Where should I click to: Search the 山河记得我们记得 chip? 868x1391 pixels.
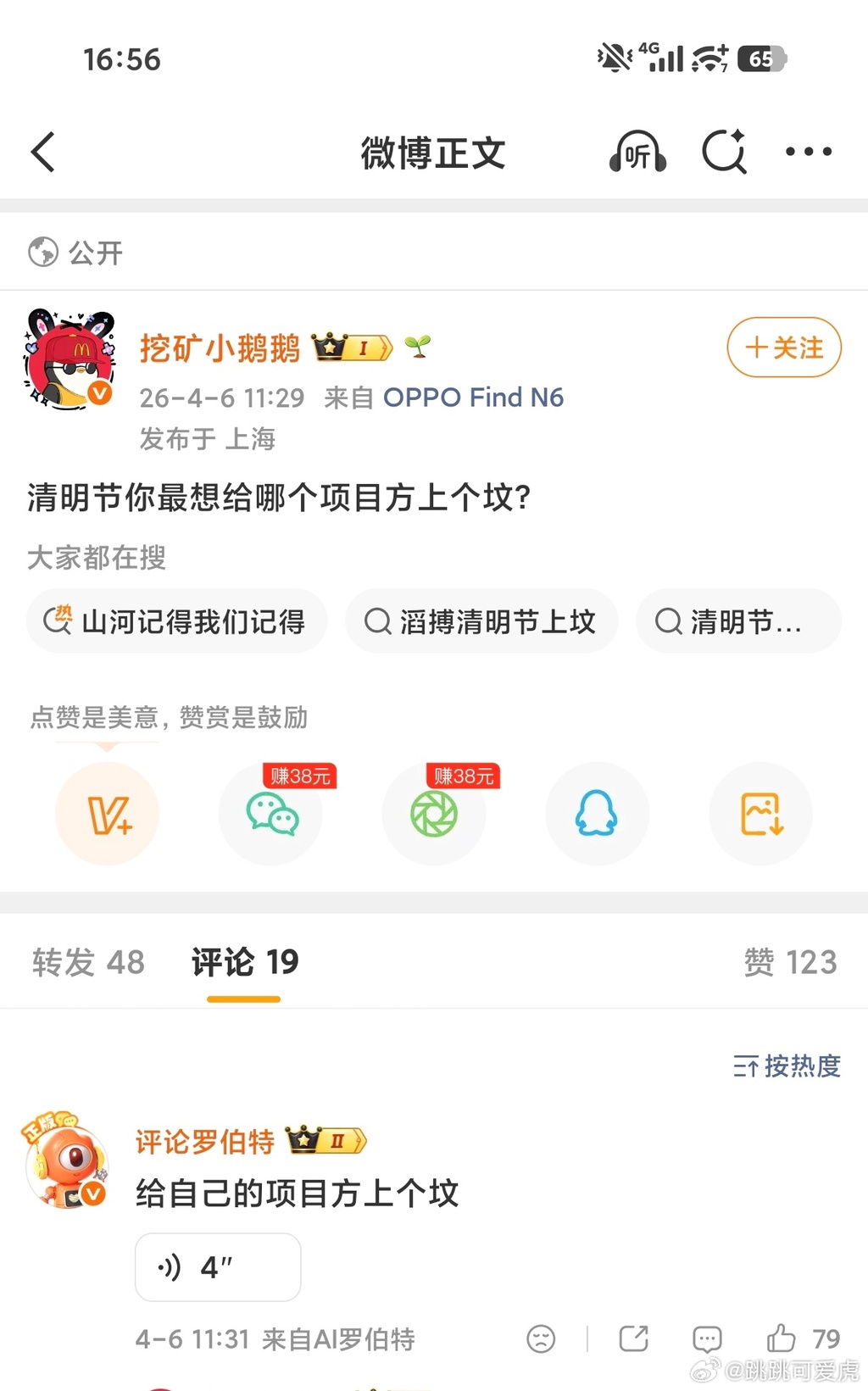pos(176,621)
